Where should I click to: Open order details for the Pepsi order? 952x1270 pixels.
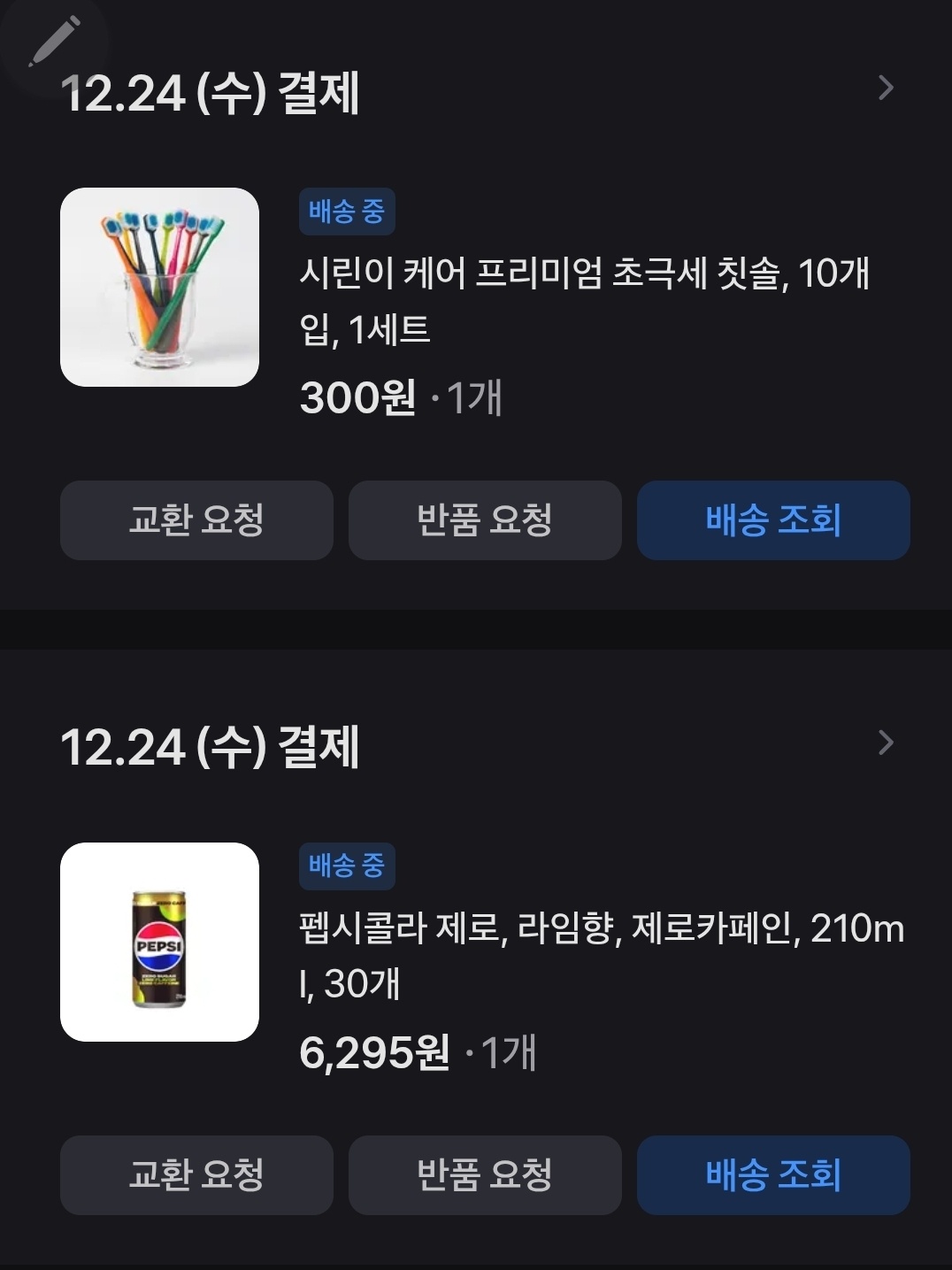click(885, 743)
